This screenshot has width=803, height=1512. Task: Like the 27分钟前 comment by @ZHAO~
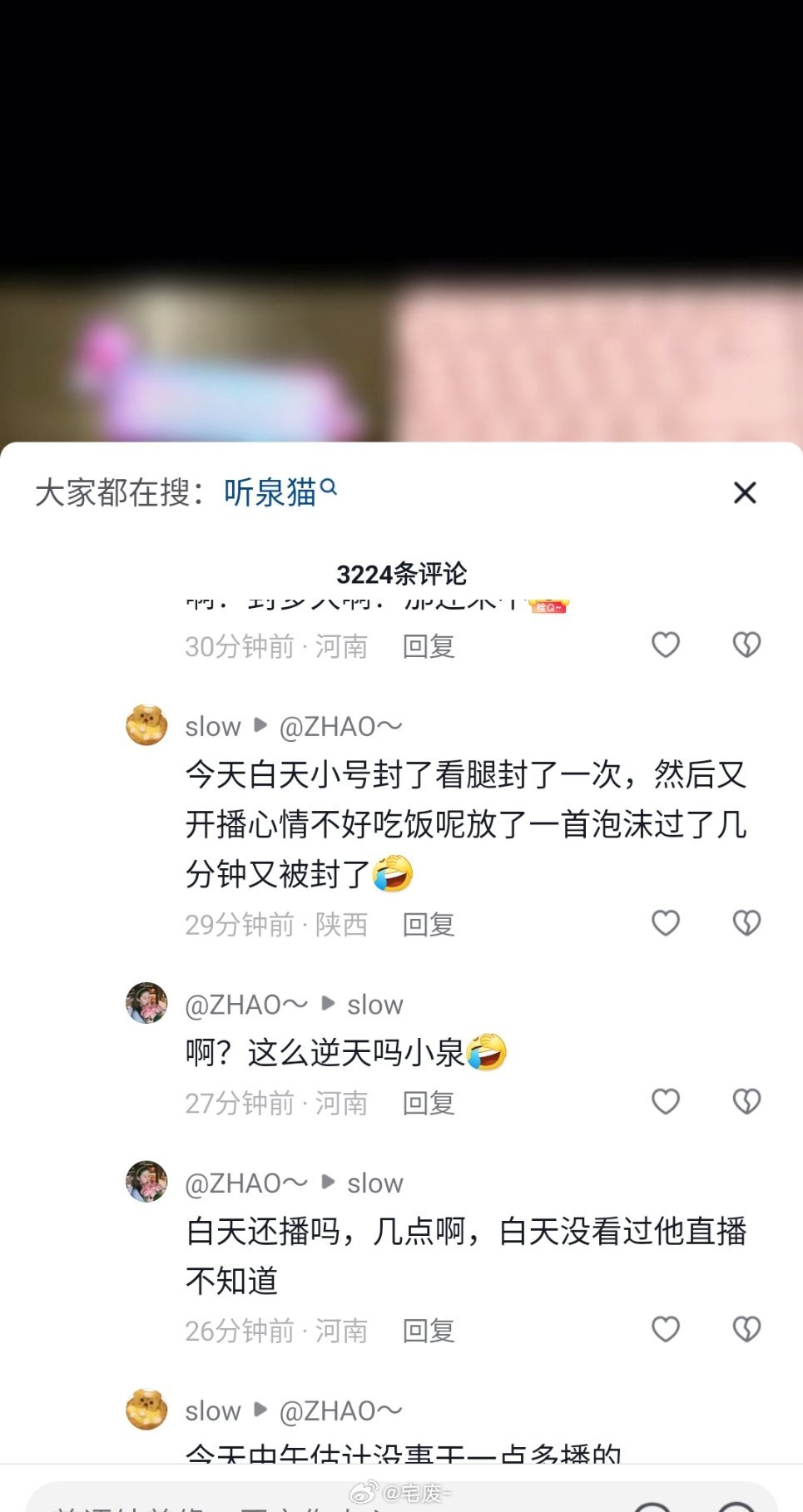pyautogui.click(x=665, y=1102)
